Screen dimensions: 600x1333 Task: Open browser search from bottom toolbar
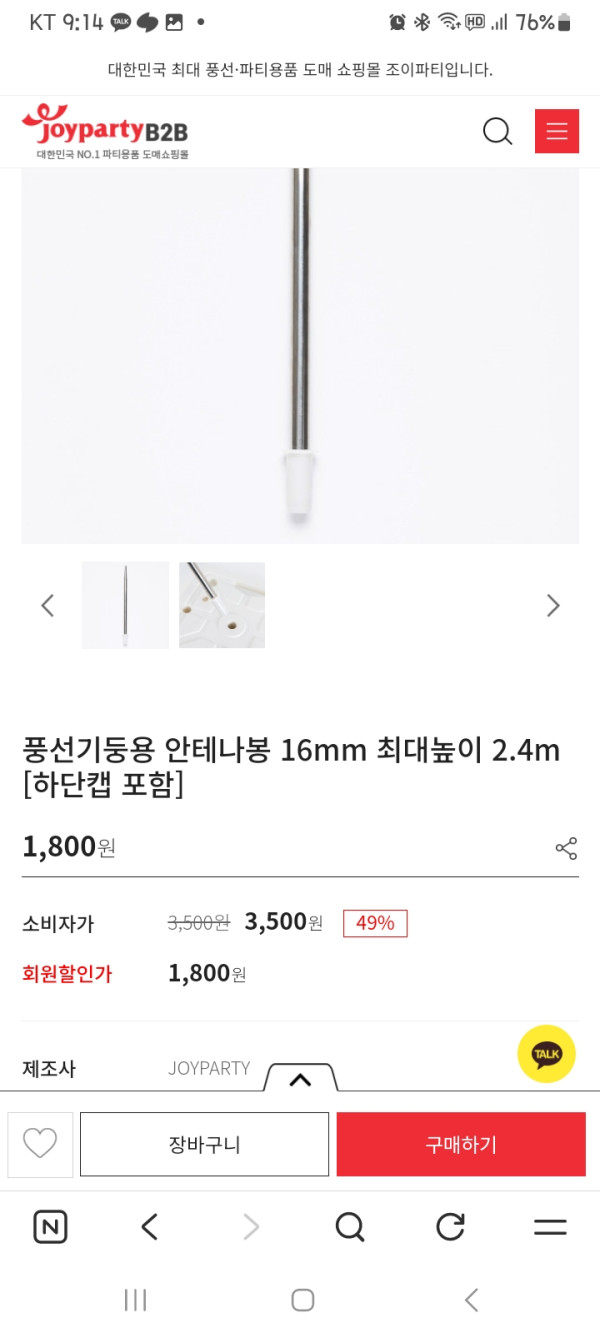(350, 1227)
